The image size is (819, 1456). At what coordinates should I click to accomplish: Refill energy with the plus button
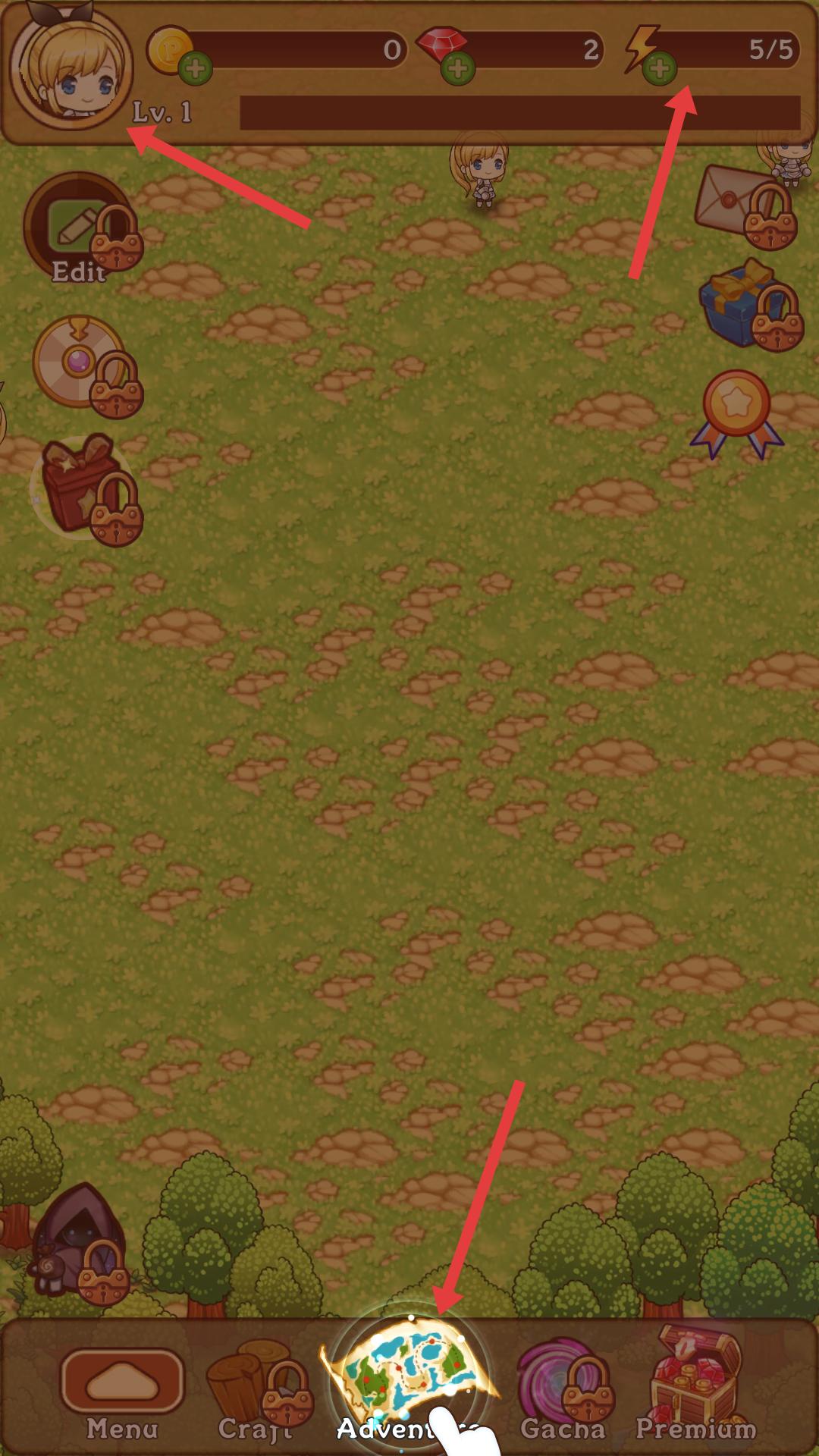[x=659, y=70]
